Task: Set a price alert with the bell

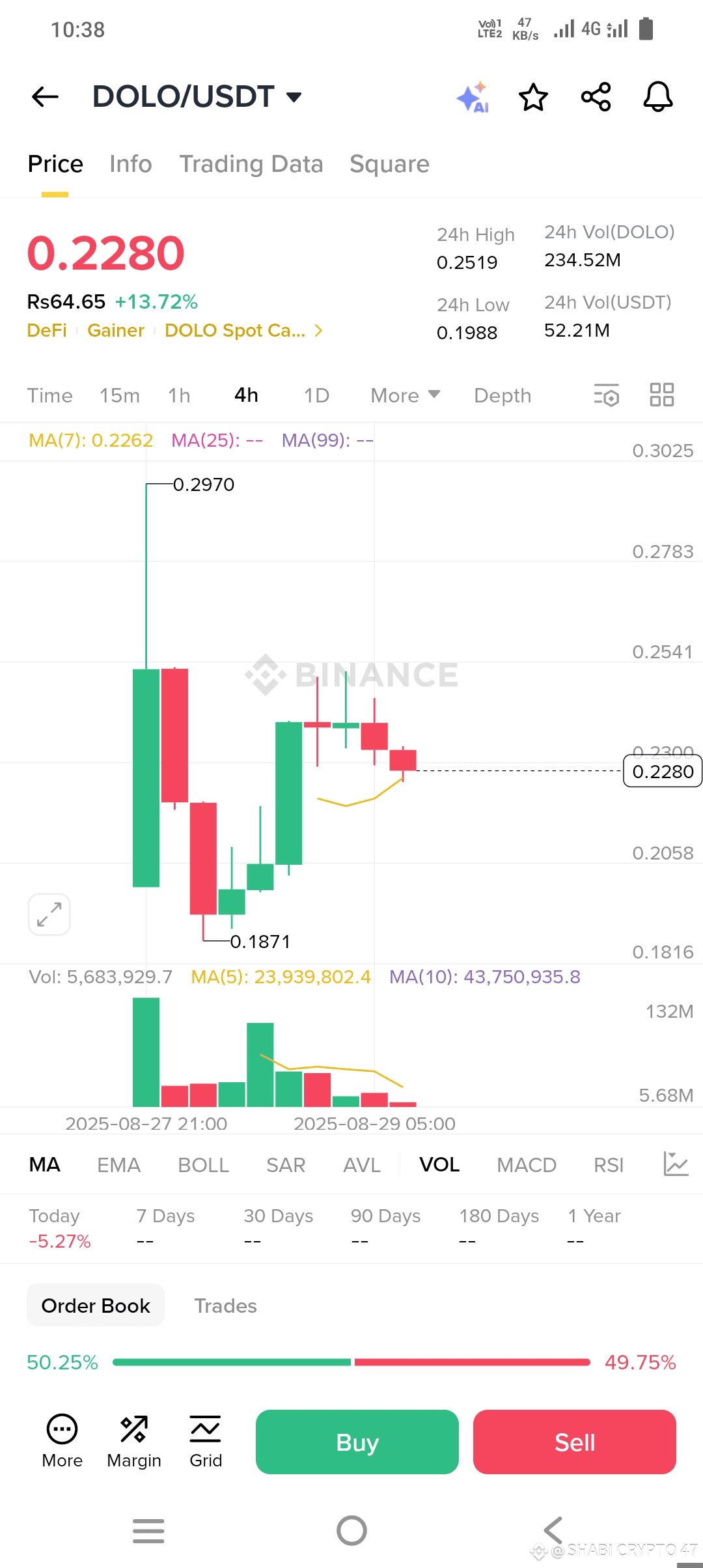Action: pos(658,97)
